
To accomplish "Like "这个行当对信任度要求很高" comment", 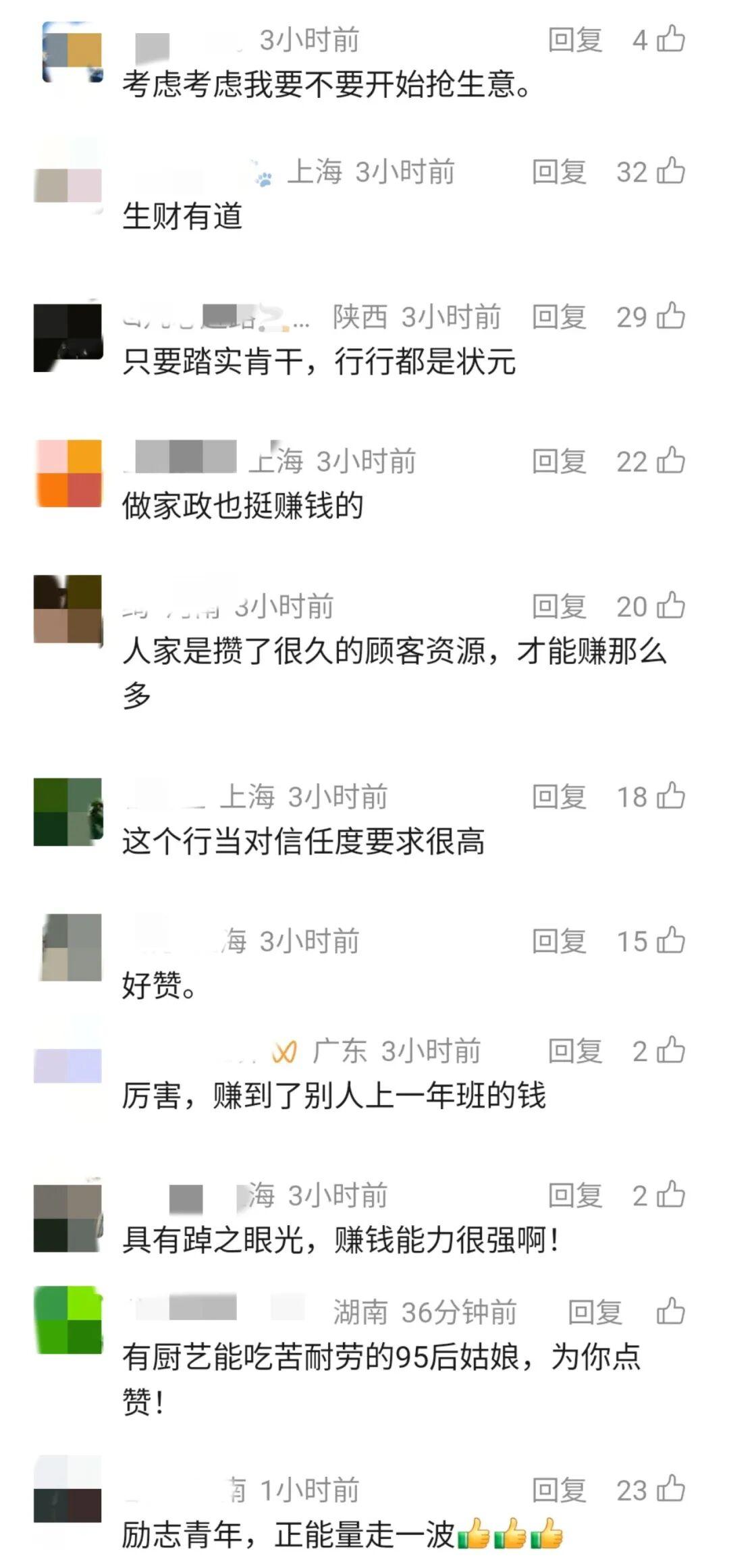I will (671, 796).
